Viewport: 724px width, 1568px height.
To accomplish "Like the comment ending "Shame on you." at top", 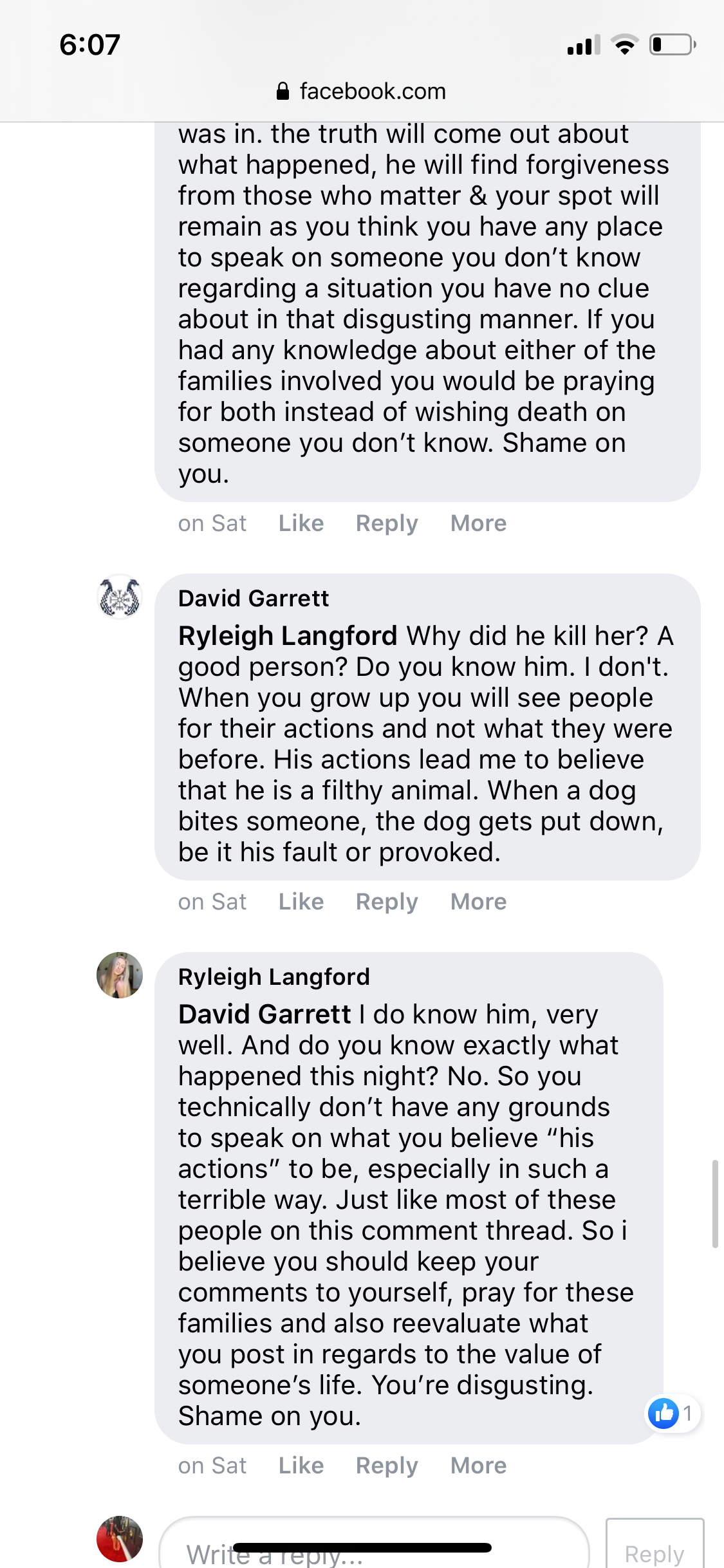I will point(301,523).
